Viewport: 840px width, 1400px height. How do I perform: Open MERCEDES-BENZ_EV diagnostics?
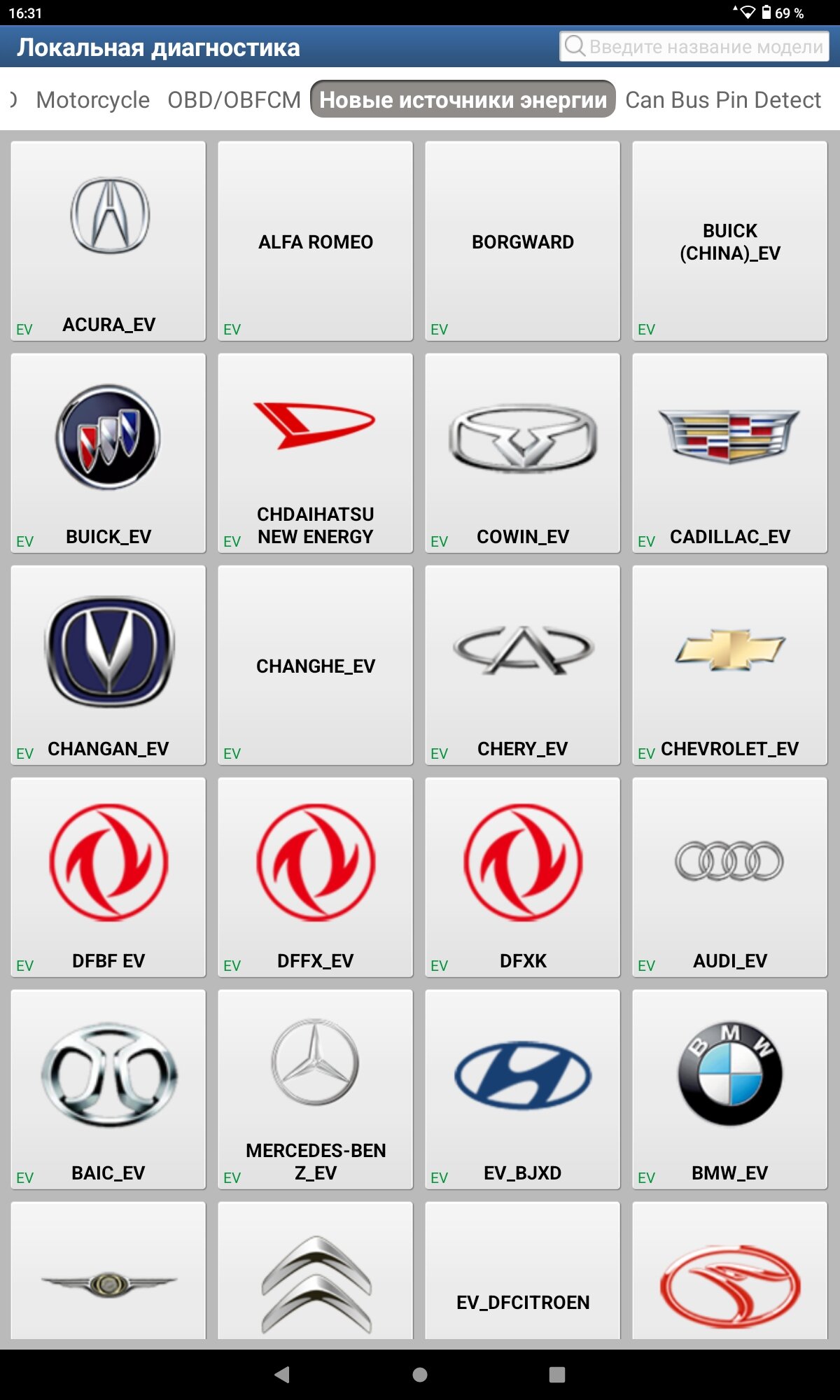pos(316,1090)
